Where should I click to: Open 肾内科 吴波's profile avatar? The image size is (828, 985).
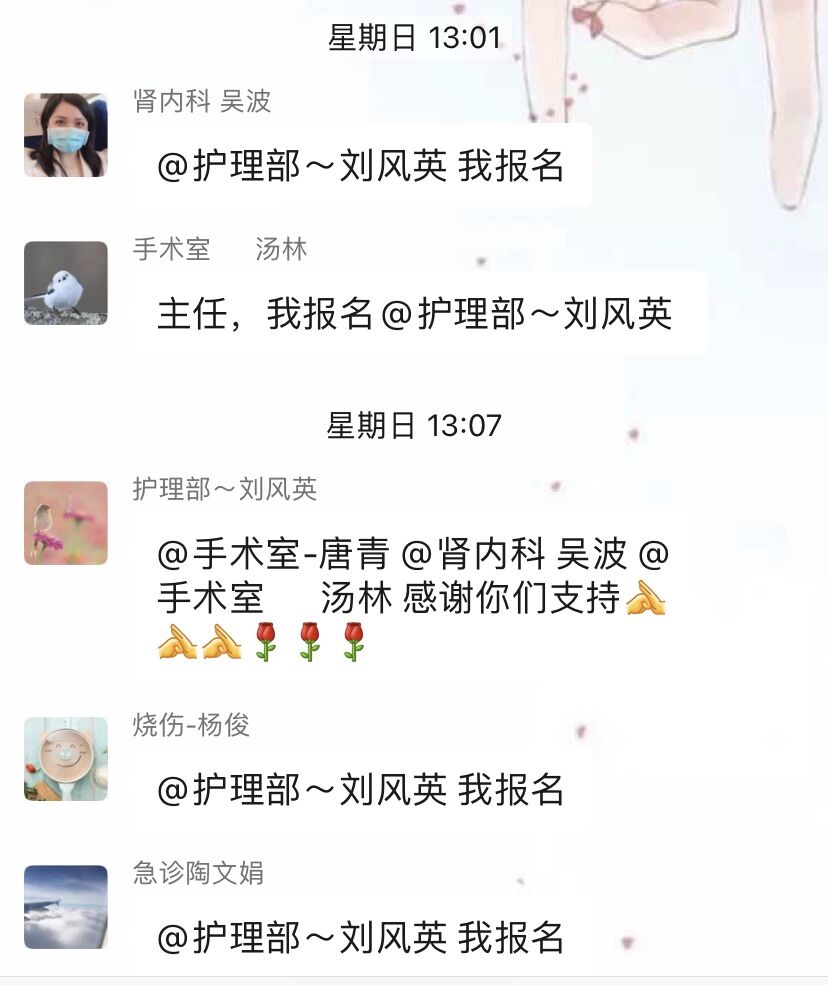pos(66,135)
